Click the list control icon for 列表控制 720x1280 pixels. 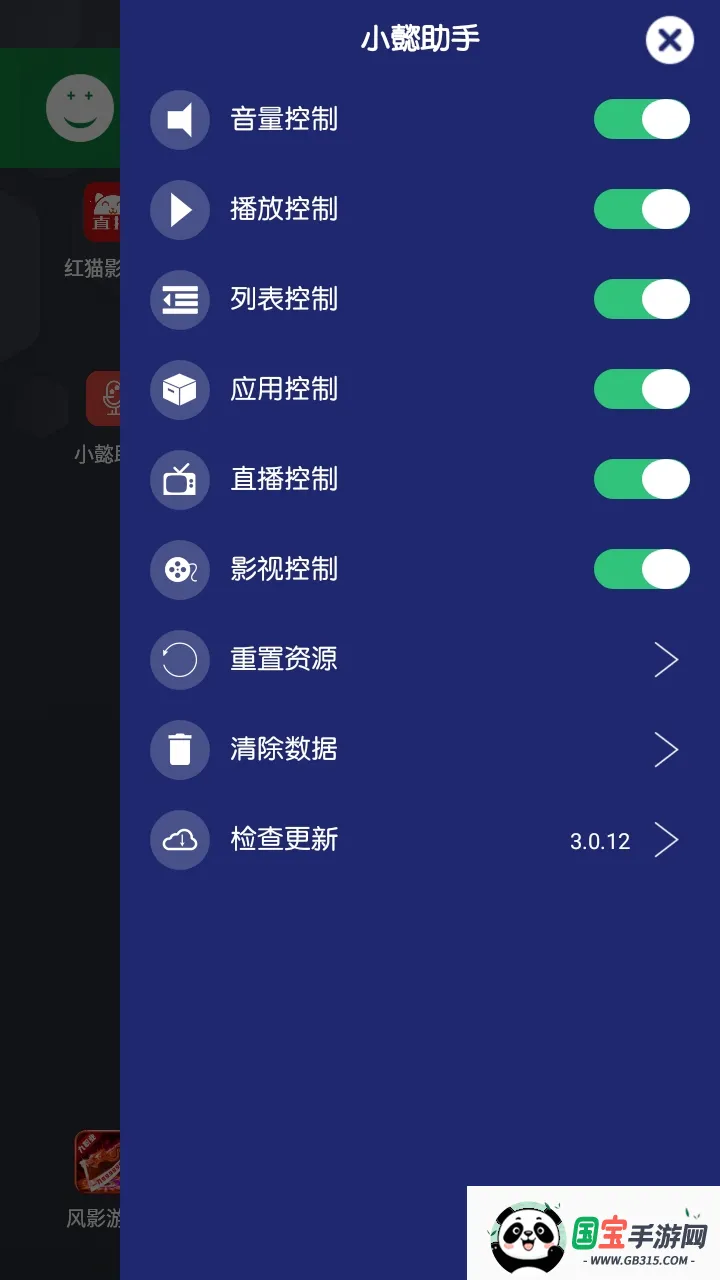tap(179, 300)
